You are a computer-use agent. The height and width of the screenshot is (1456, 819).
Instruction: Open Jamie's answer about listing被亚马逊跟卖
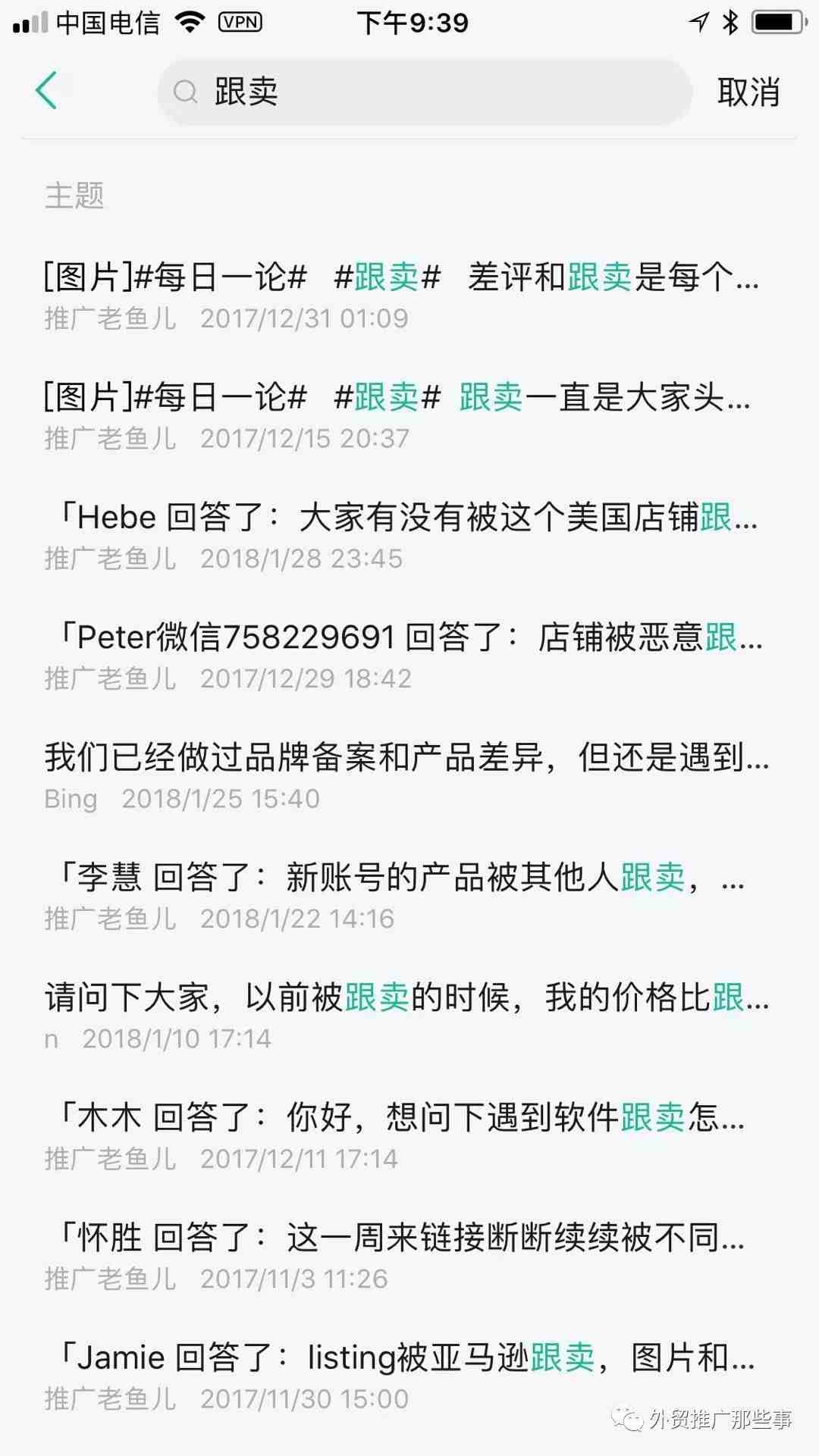pos(409,1375)
